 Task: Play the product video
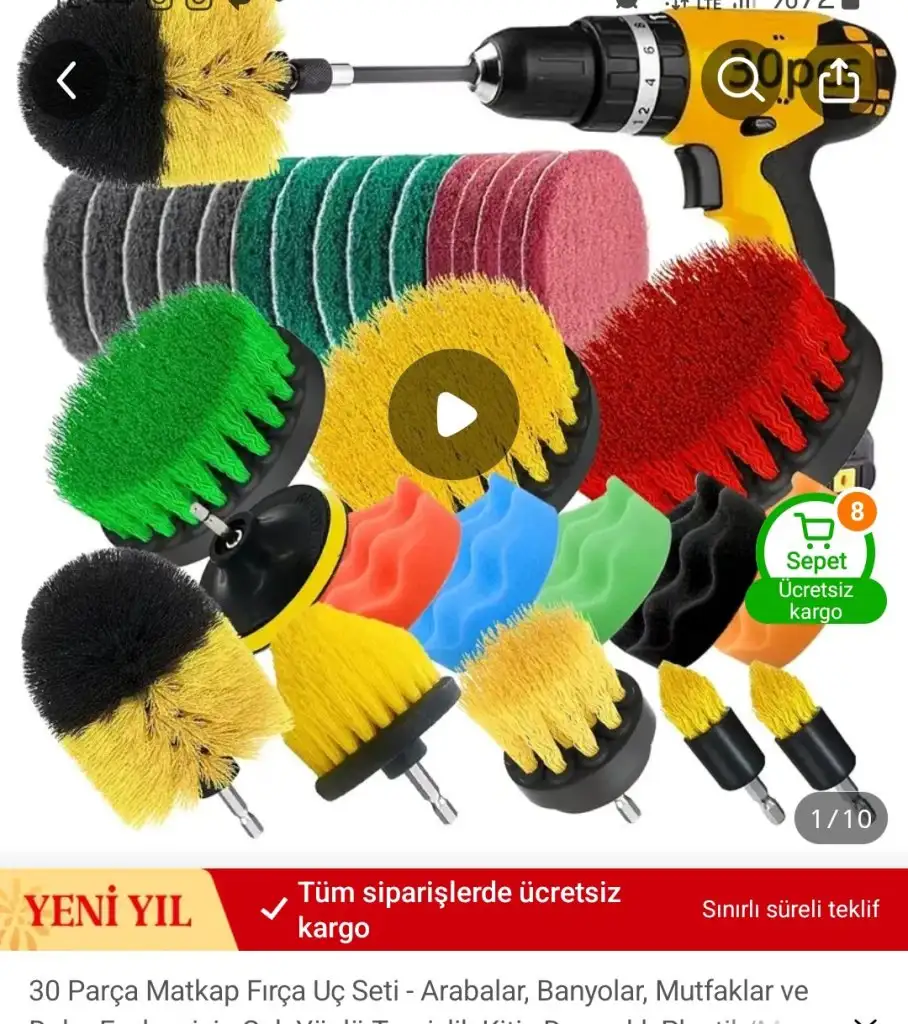pos(454,414)
